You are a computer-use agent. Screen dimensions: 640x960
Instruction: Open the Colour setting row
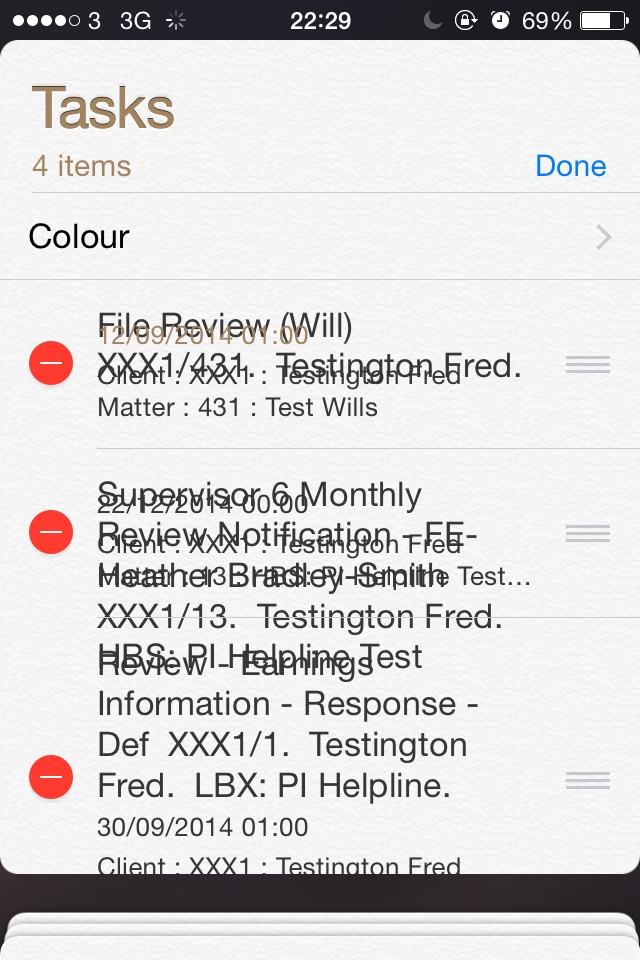(x=320, y=237)
